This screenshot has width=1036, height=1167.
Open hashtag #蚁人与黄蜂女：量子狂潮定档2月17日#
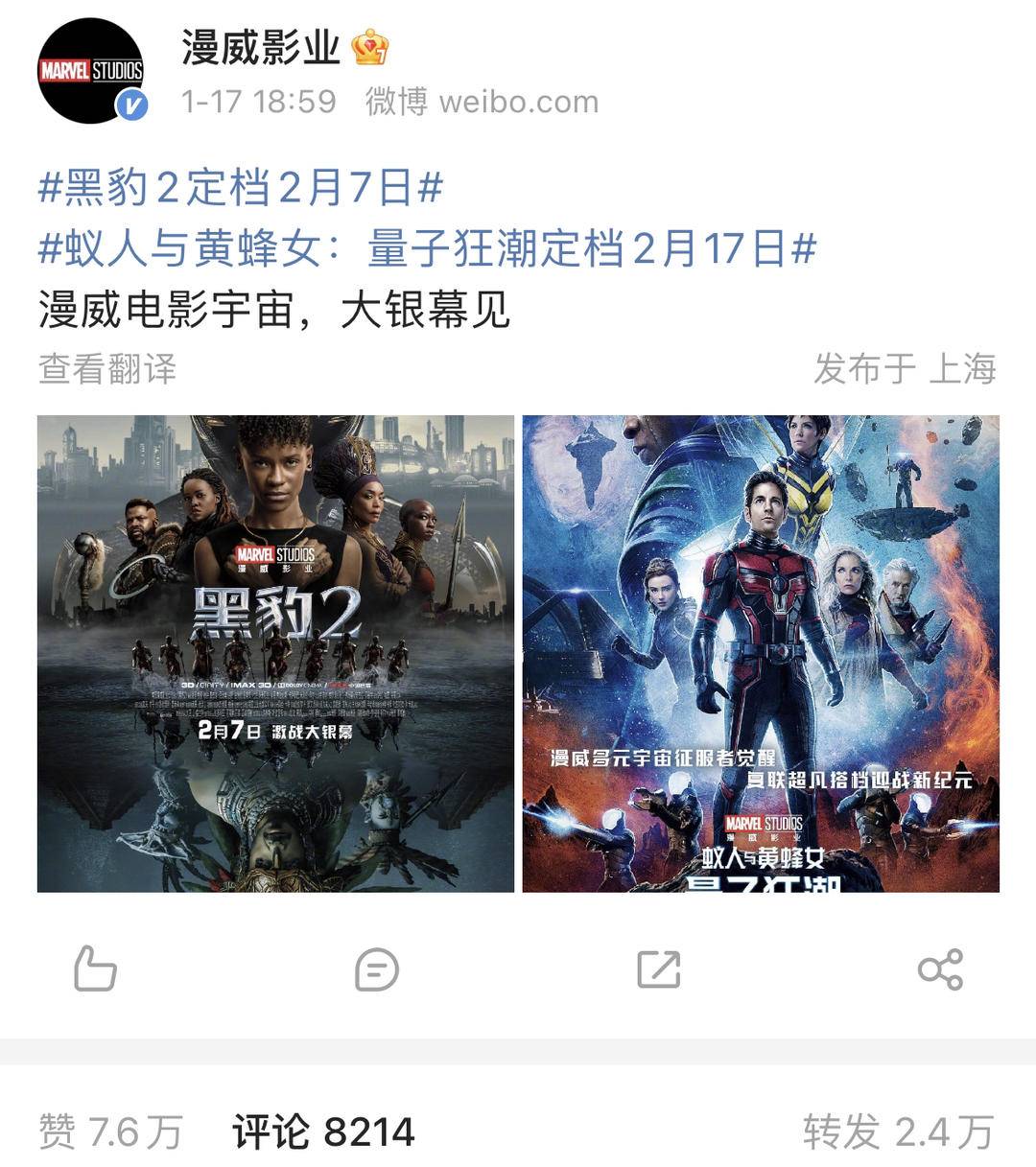427,248
